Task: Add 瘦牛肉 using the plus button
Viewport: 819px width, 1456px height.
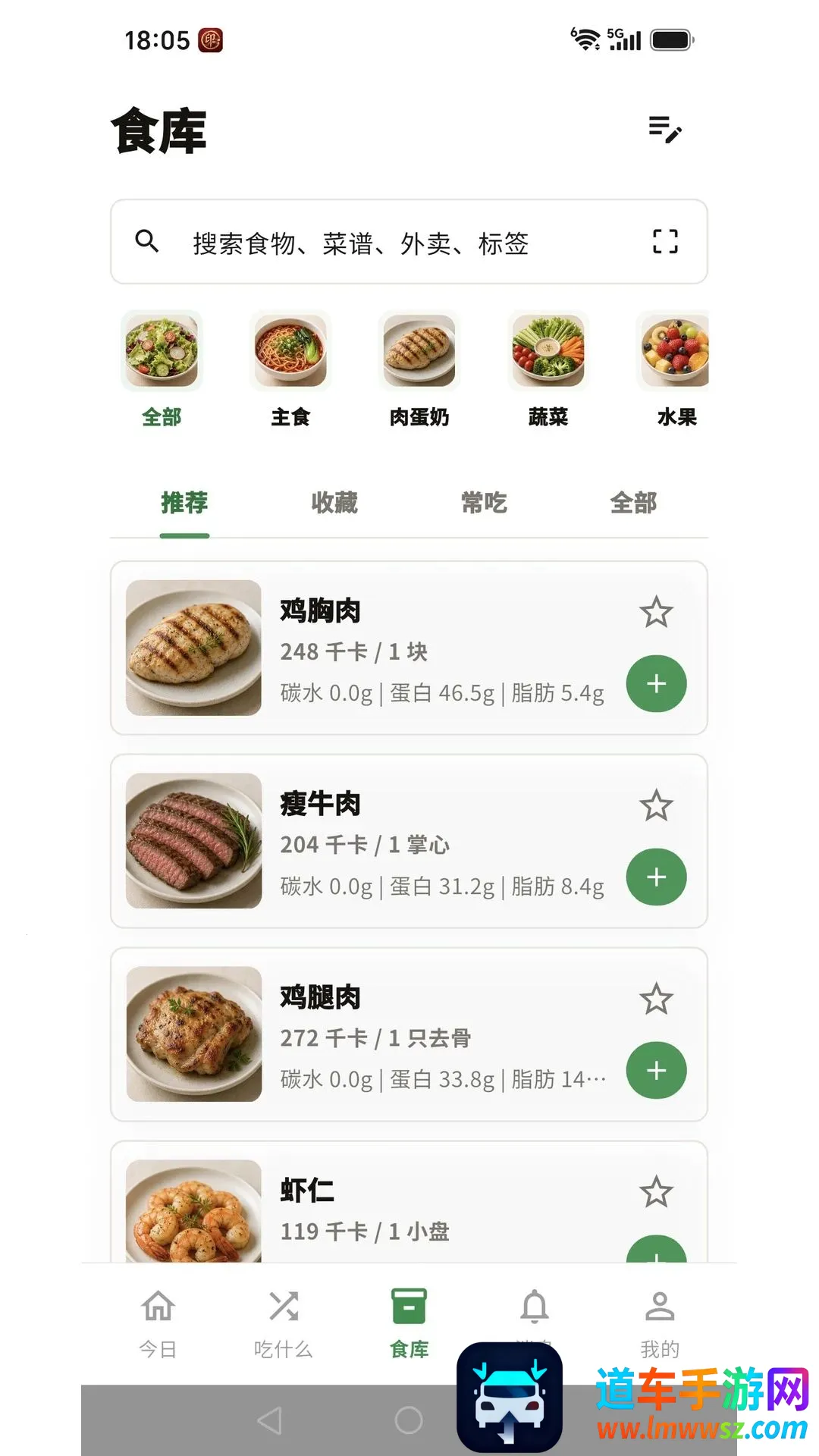Action: coord(656,877)
